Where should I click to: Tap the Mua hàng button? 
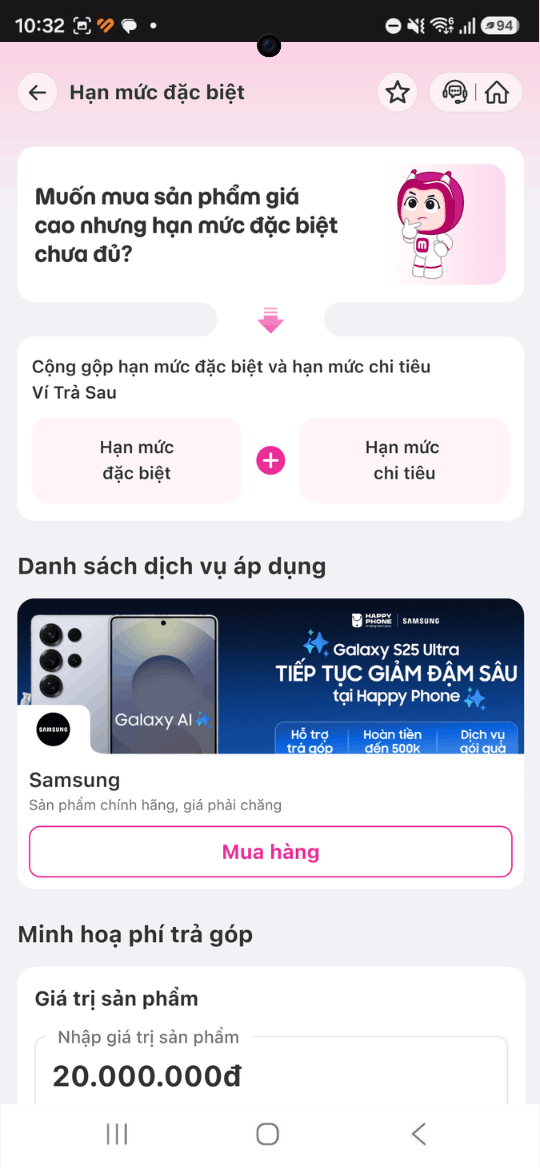(270, 851)
